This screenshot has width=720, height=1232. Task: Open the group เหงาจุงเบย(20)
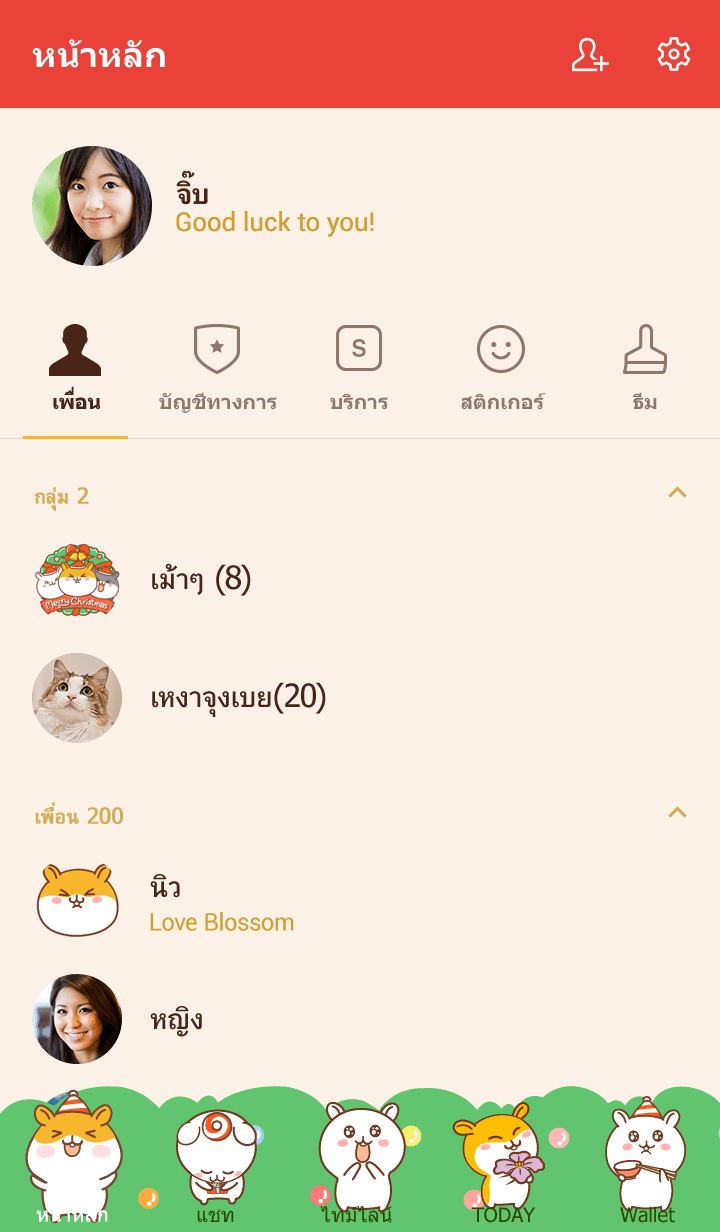click(x=238, y=697)
